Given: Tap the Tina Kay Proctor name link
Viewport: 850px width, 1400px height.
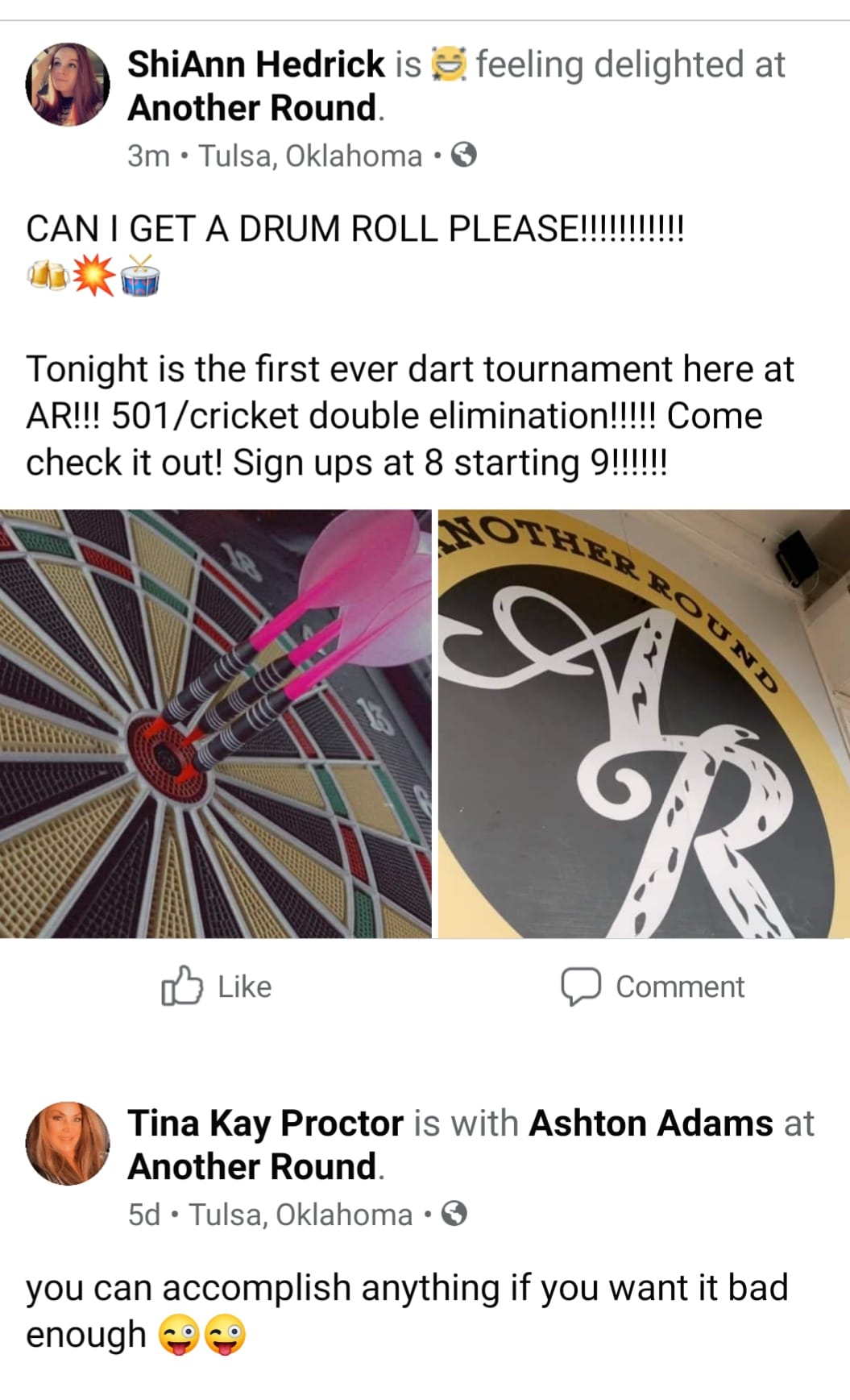Looking at the screenshot, I should pos(265,1124).
